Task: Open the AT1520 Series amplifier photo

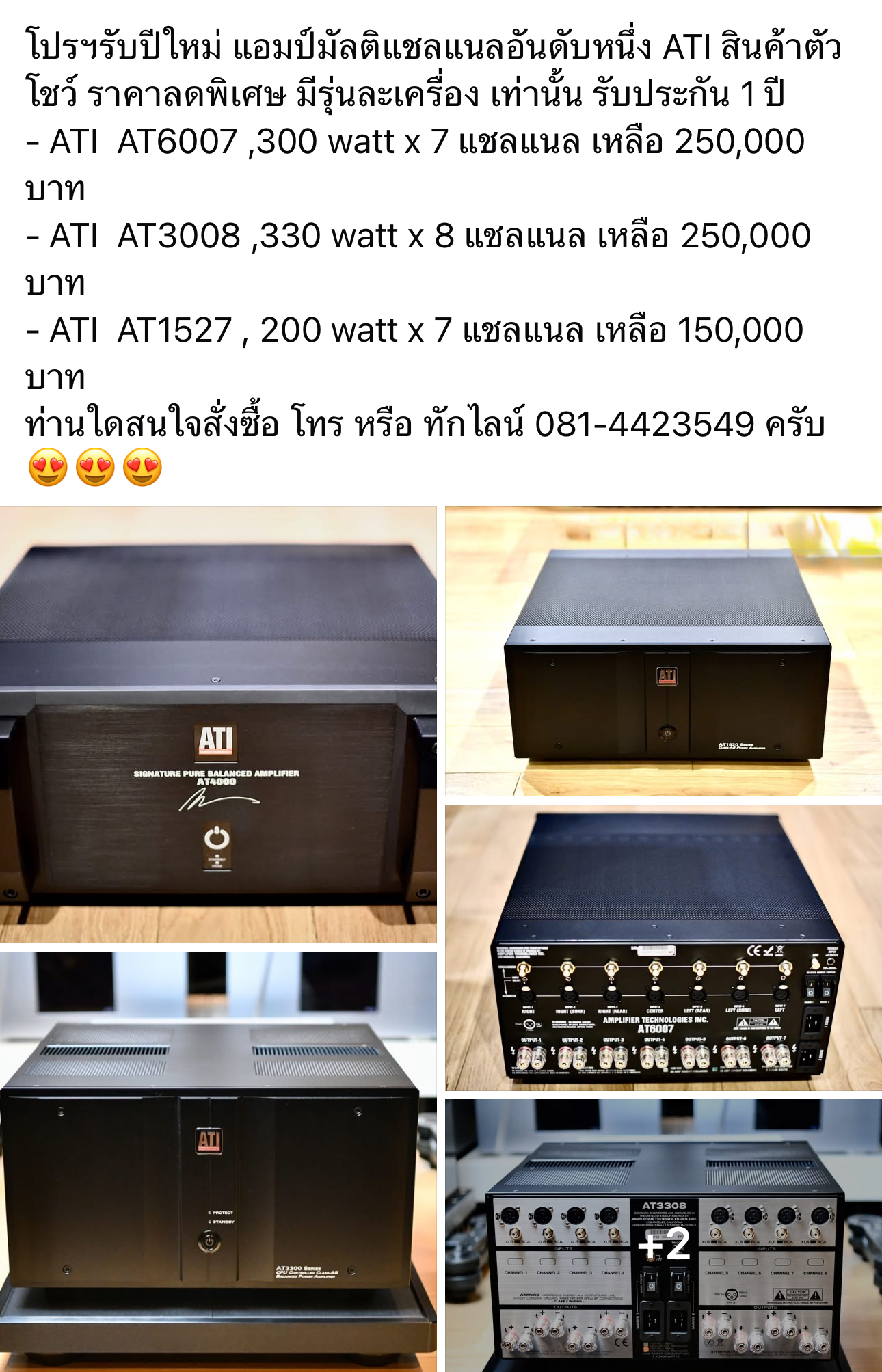Action: (663, 651)
